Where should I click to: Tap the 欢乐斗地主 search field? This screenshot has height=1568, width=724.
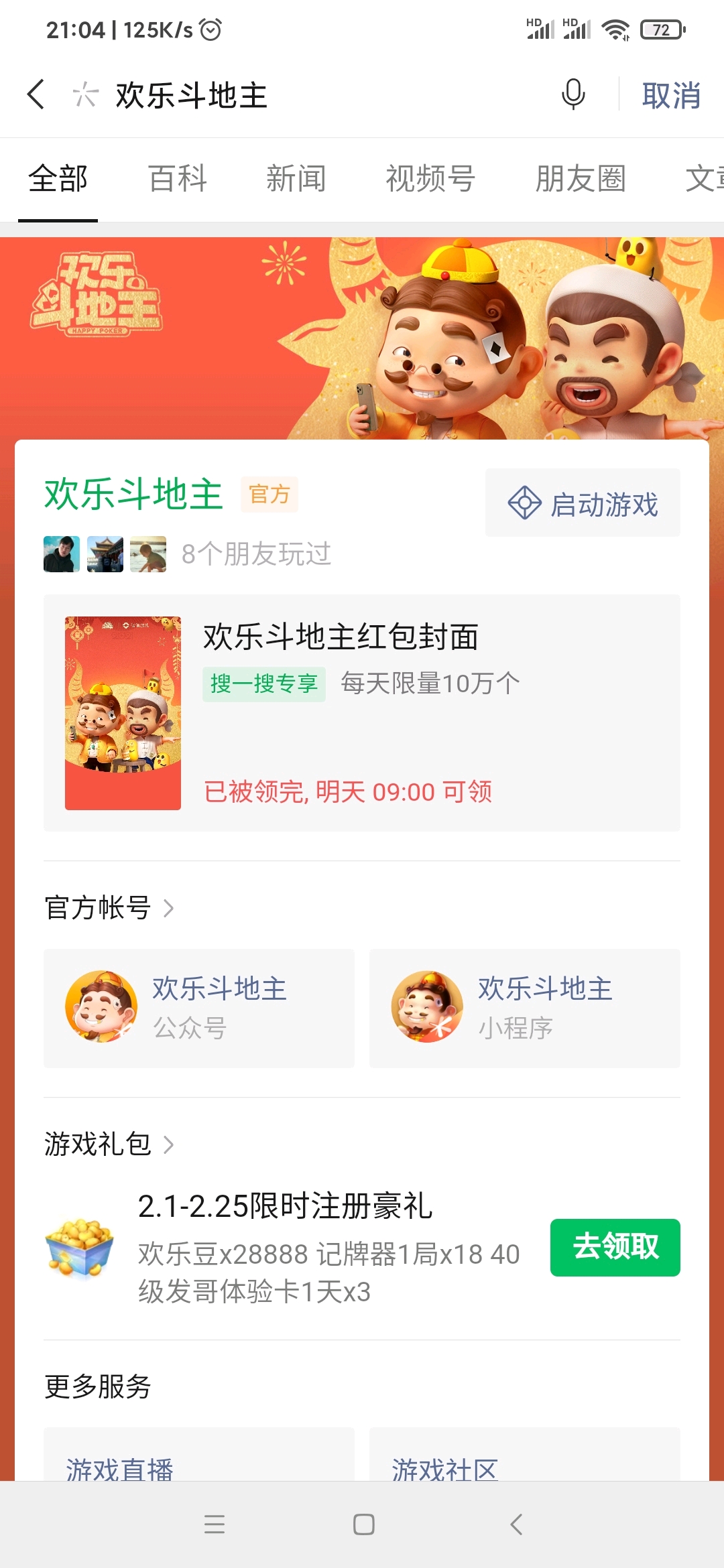pyautogui.click(x=302, y=95)
